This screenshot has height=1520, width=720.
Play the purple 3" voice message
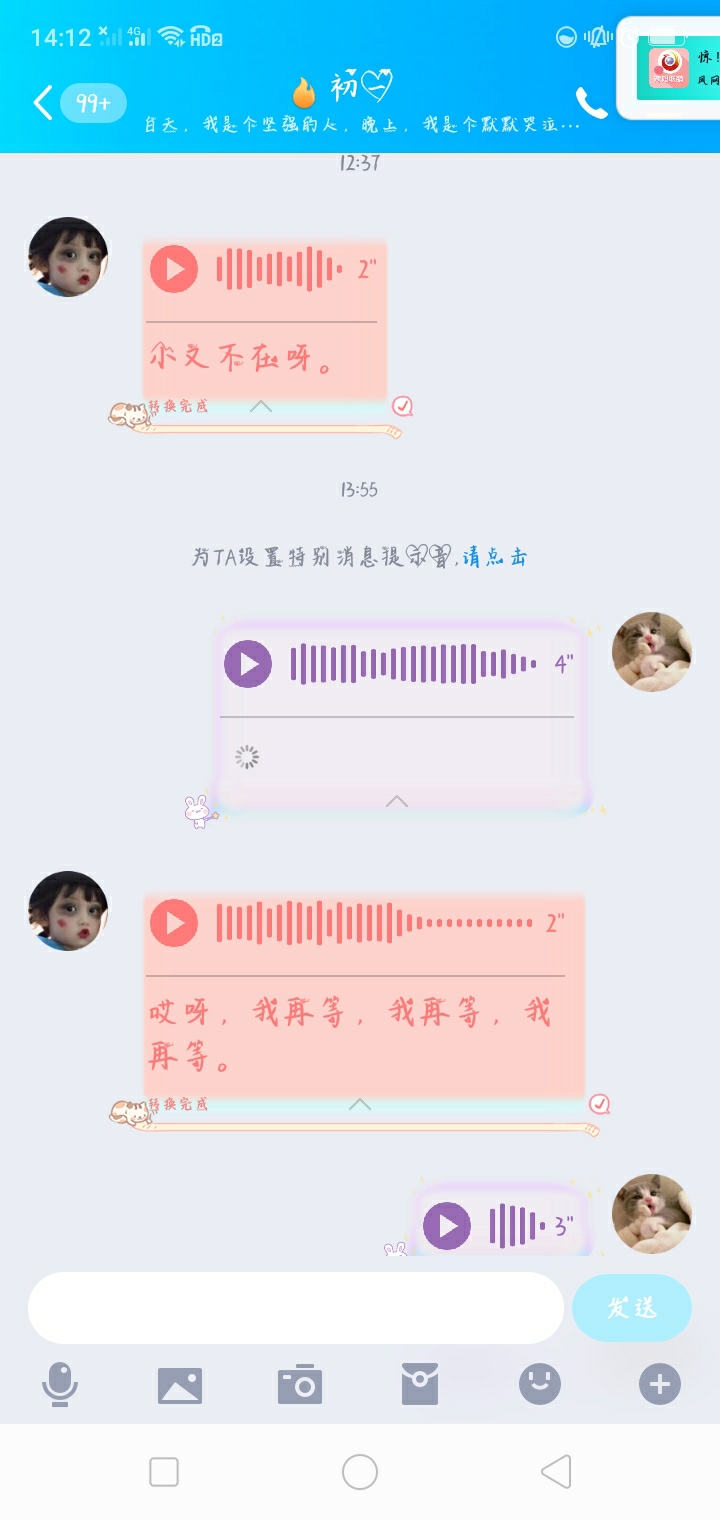447,1226
